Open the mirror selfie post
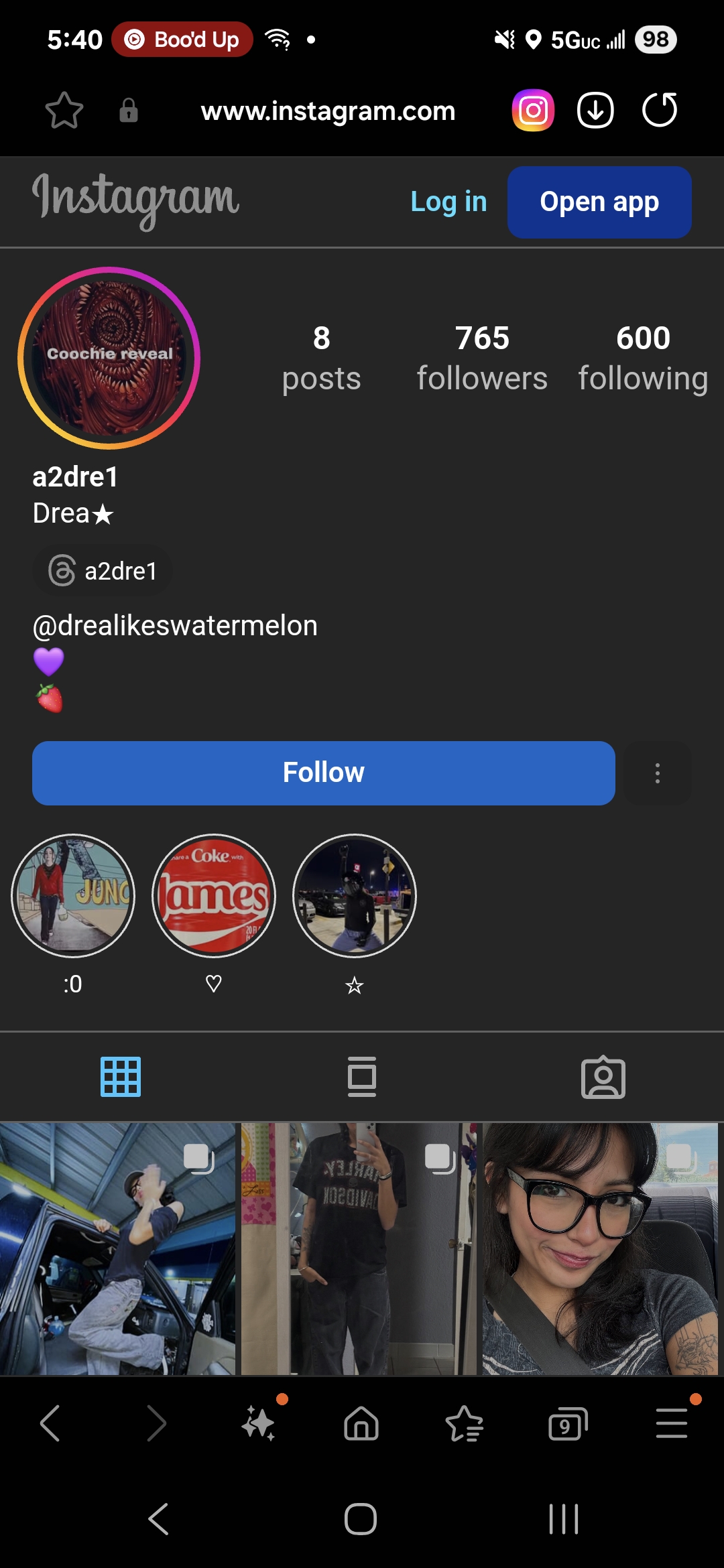The width and height of the screenshot is (724, 1568). pyautogui.click(x=359, y=1249)
